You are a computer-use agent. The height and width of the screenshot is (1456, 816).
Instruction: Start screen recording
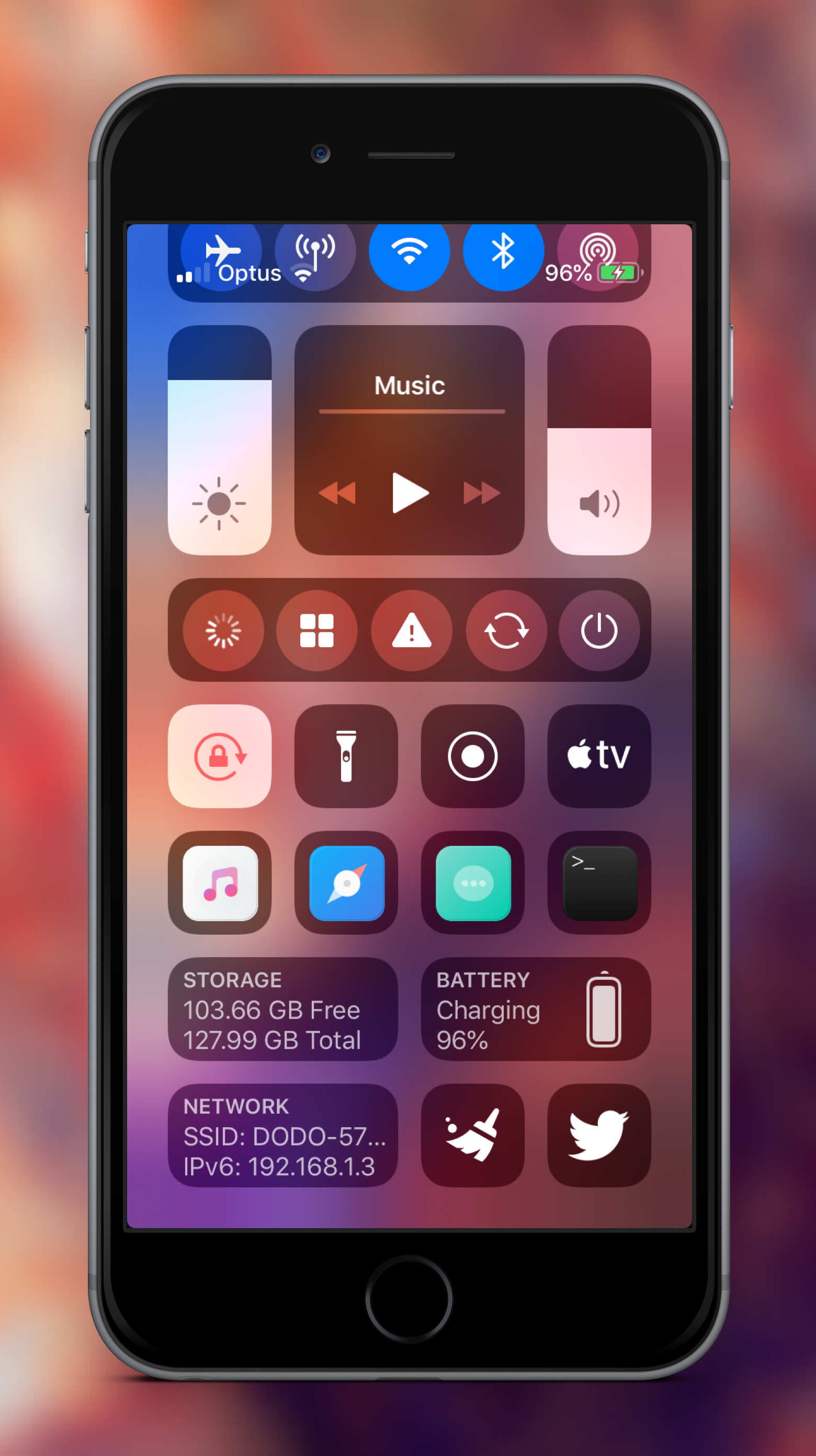pyautogui.click(x=473, y=756)
